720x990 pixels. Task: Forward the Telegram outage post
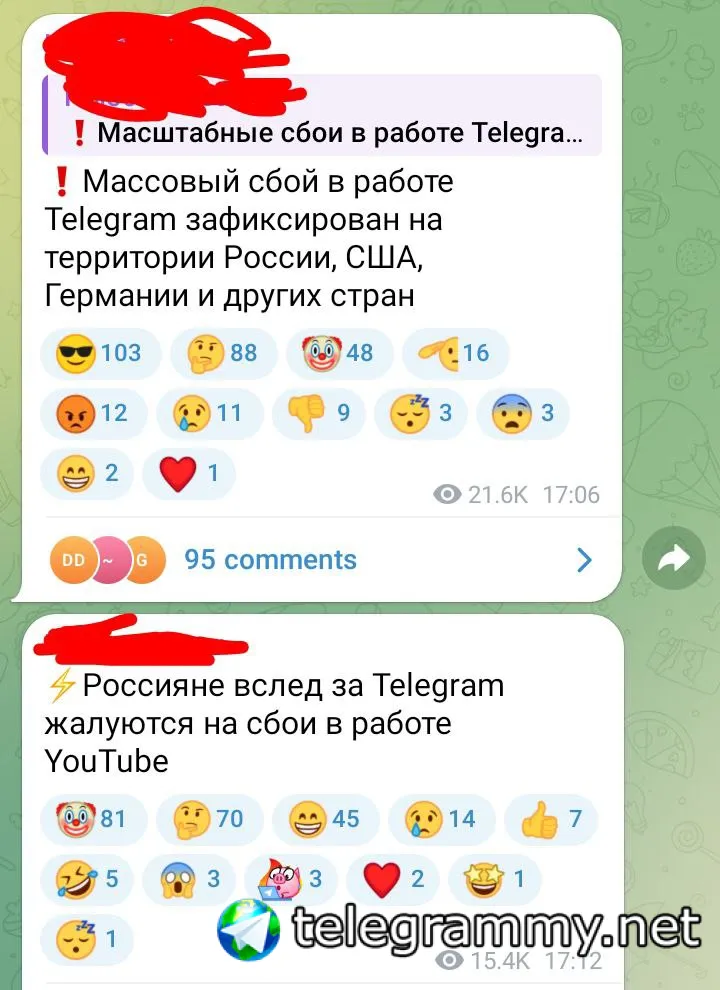coord(673,561)
